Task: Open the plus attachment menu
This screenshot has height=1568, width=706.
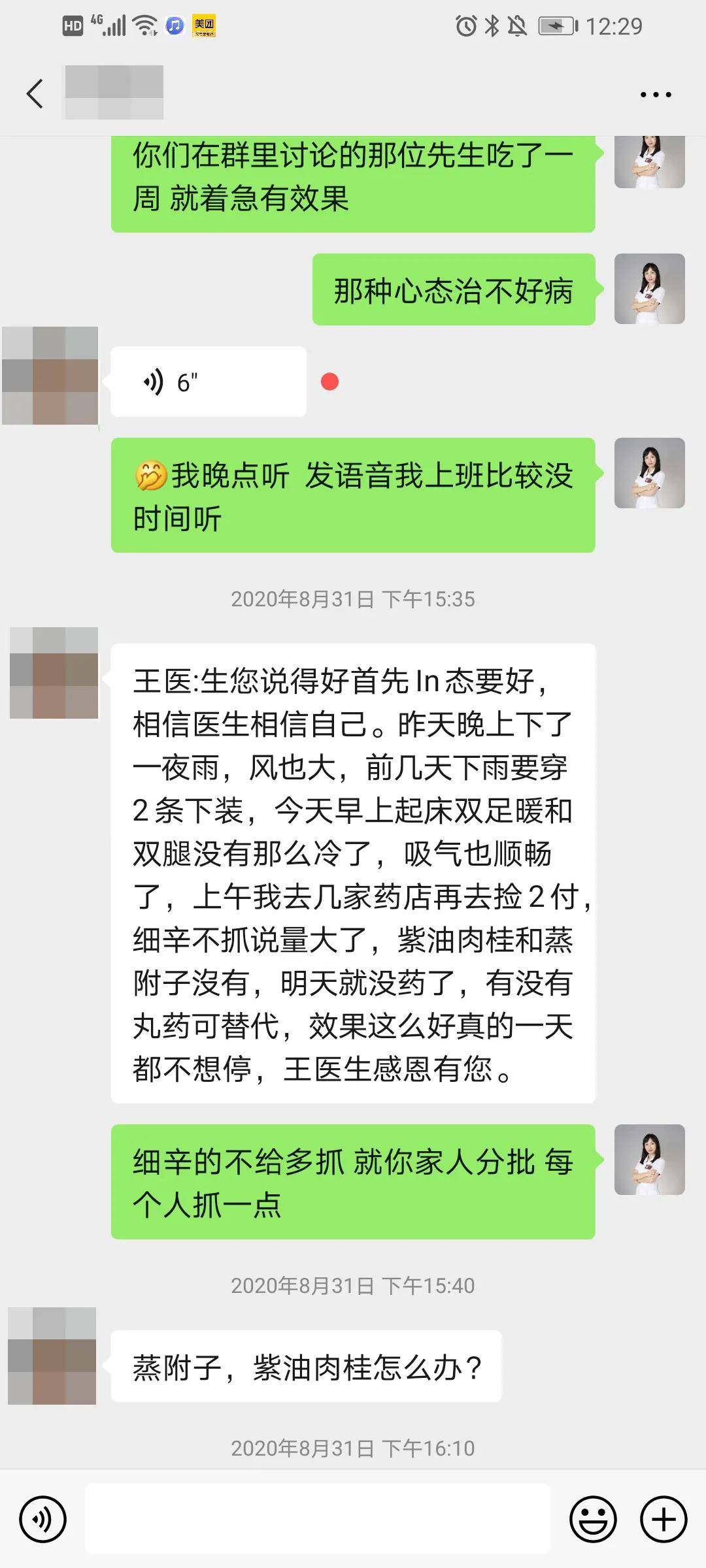Action: [x=663, y=1520]
